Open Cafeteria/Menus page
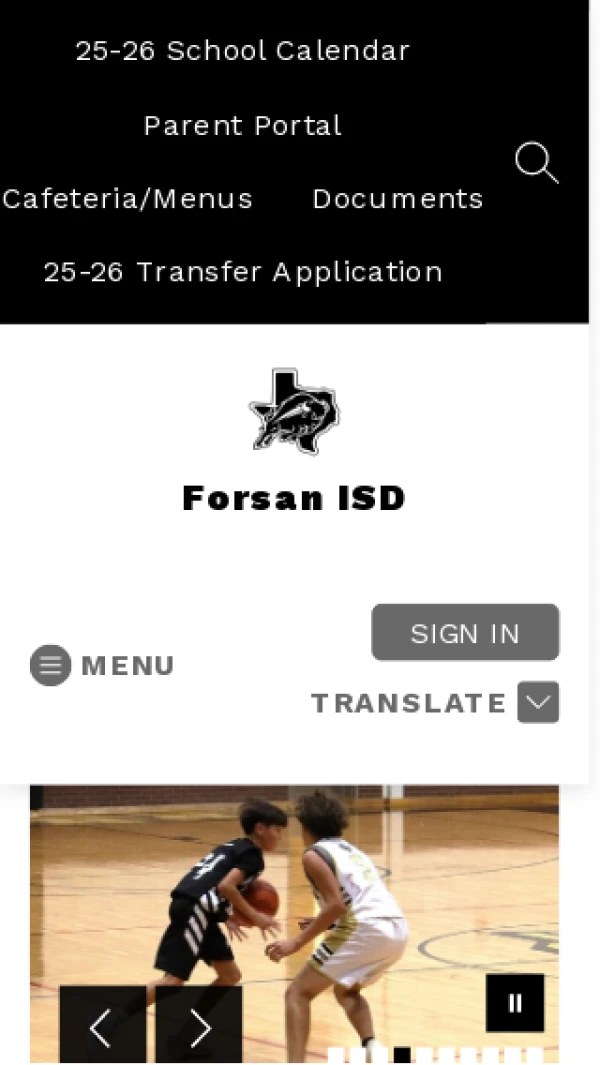600x1065 pixels. [x=127, y=199]
